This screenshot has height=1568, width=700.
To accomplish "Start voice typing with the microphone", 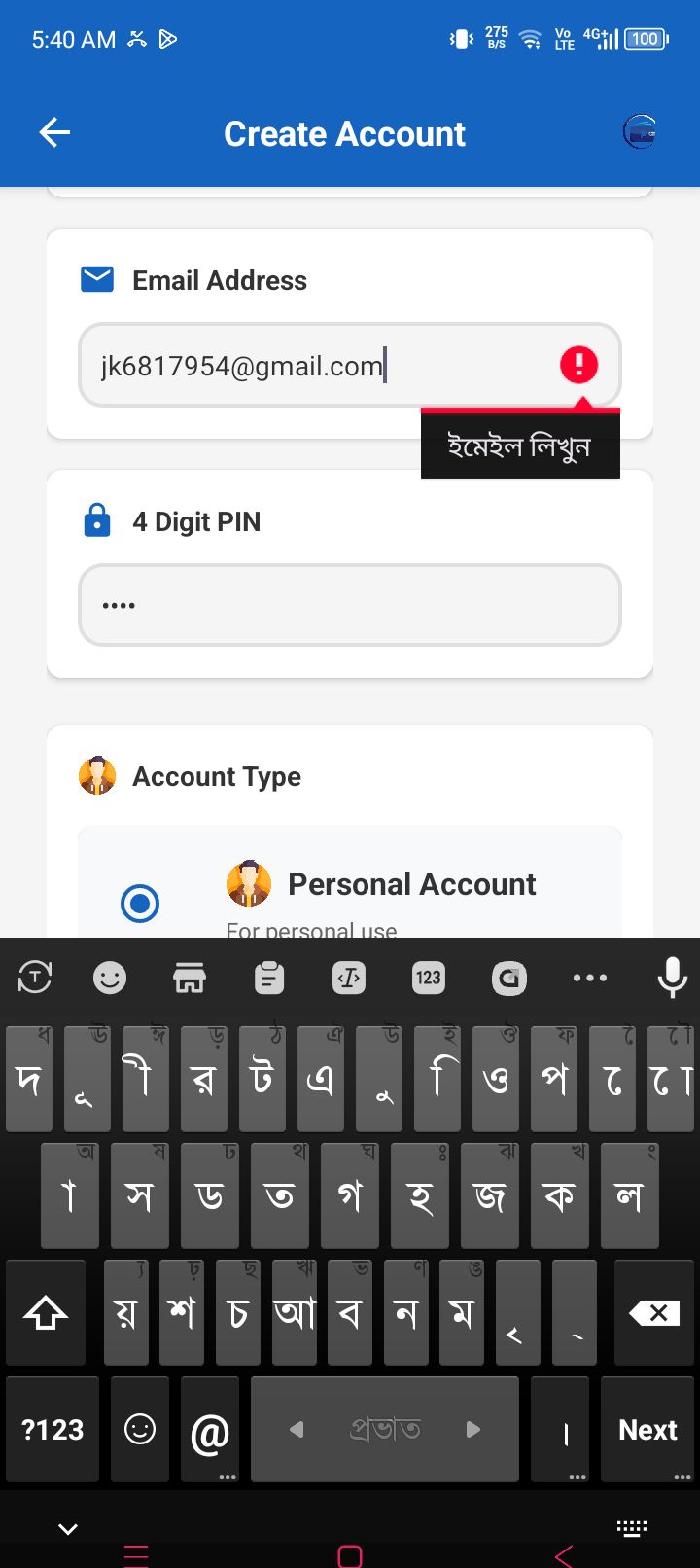I will tap(672, 978).
